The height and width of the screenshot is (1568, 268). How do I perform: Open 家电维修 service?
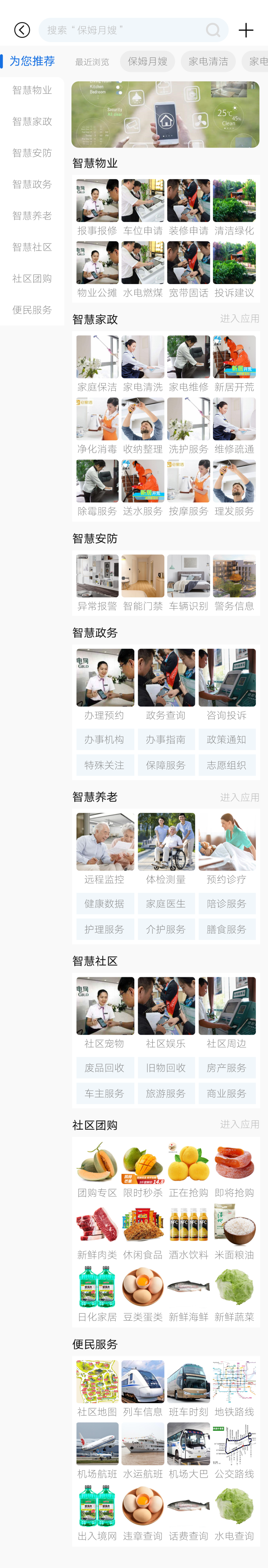click(188, 364)
